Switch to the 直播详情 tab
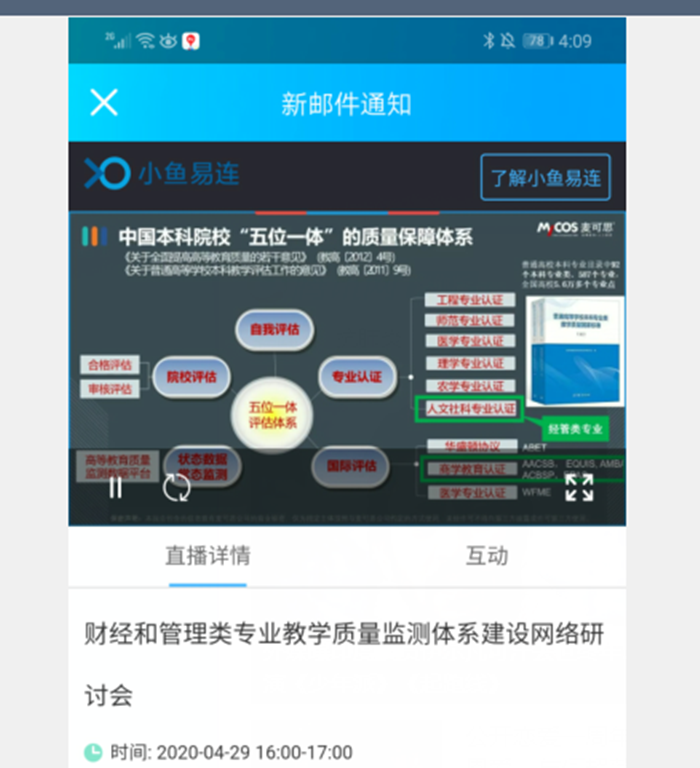This screenshot has height=768, width=700. (208, 556)
